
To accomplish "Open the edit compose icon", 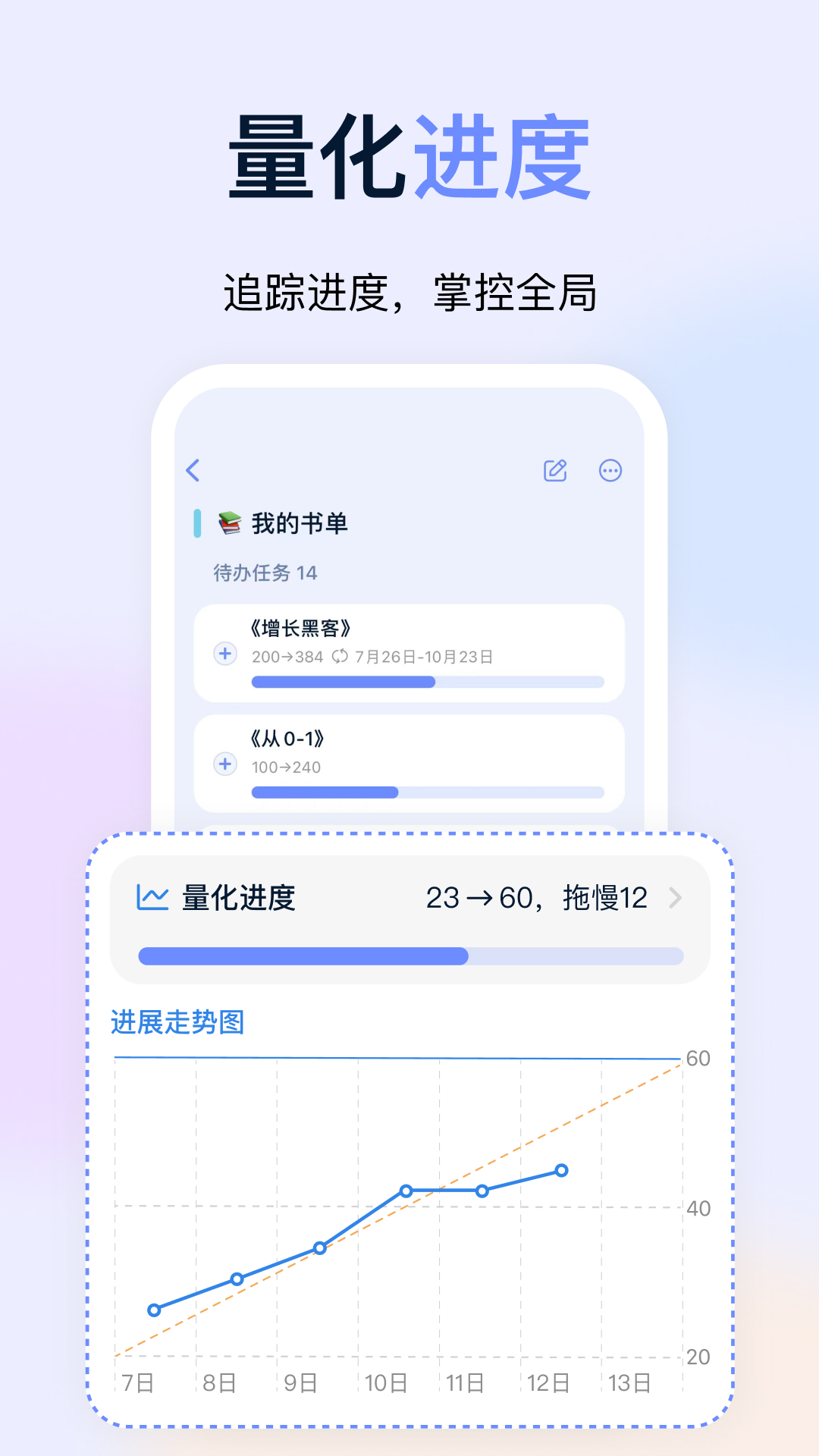I will pos(555,471).
